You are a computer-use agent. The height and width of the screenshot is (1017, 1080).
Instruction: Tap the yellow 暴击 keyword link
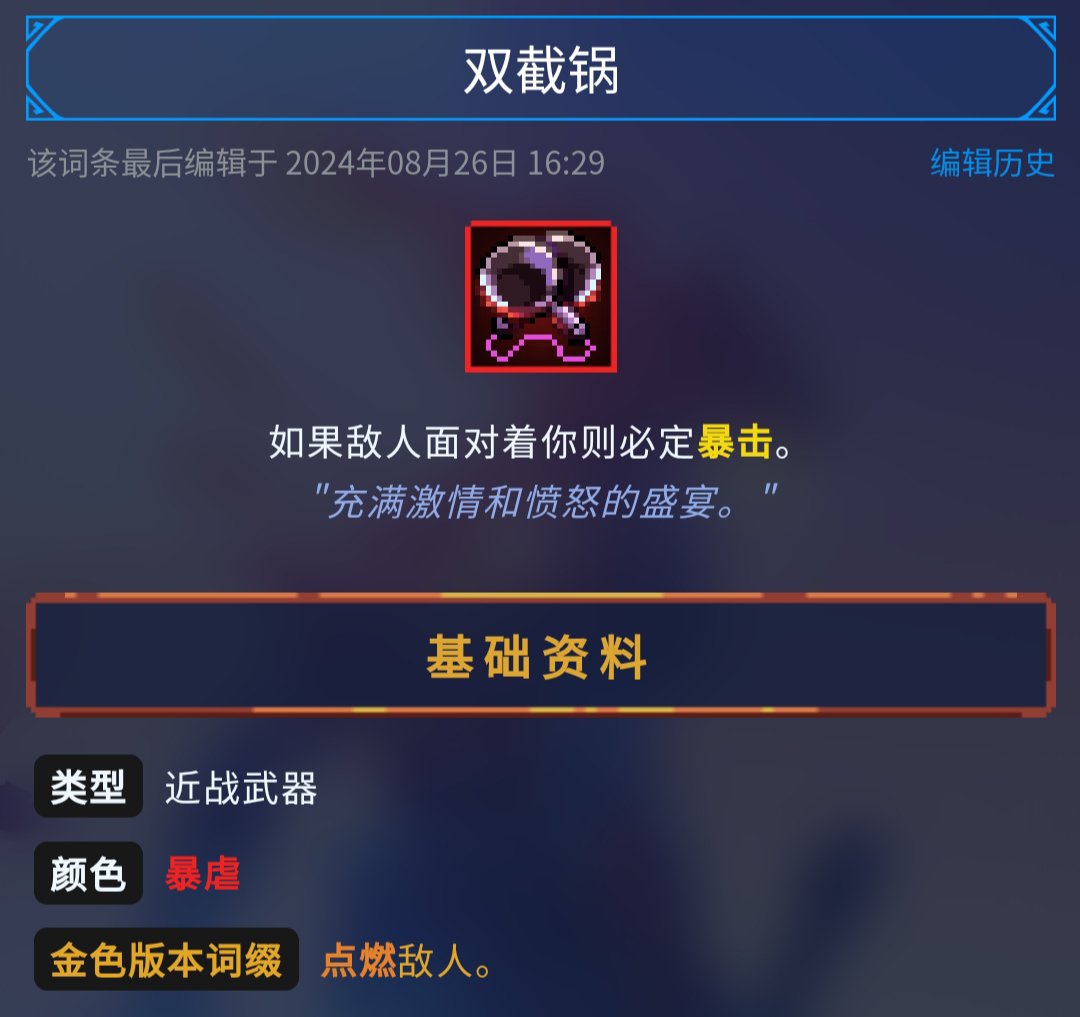tap(734, 441)
